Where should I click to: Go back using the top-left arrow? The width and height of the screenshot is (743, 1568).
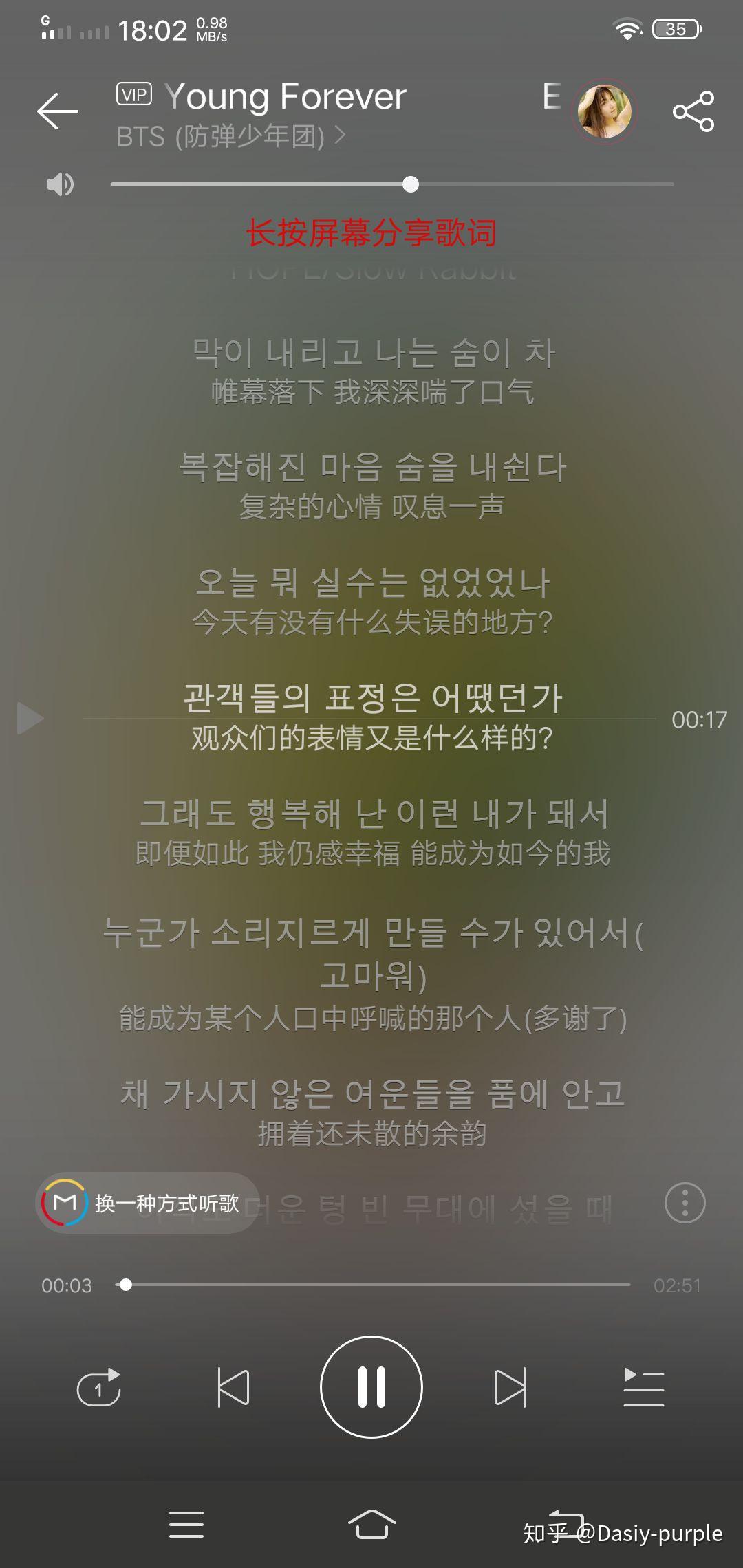coord(58,111)
